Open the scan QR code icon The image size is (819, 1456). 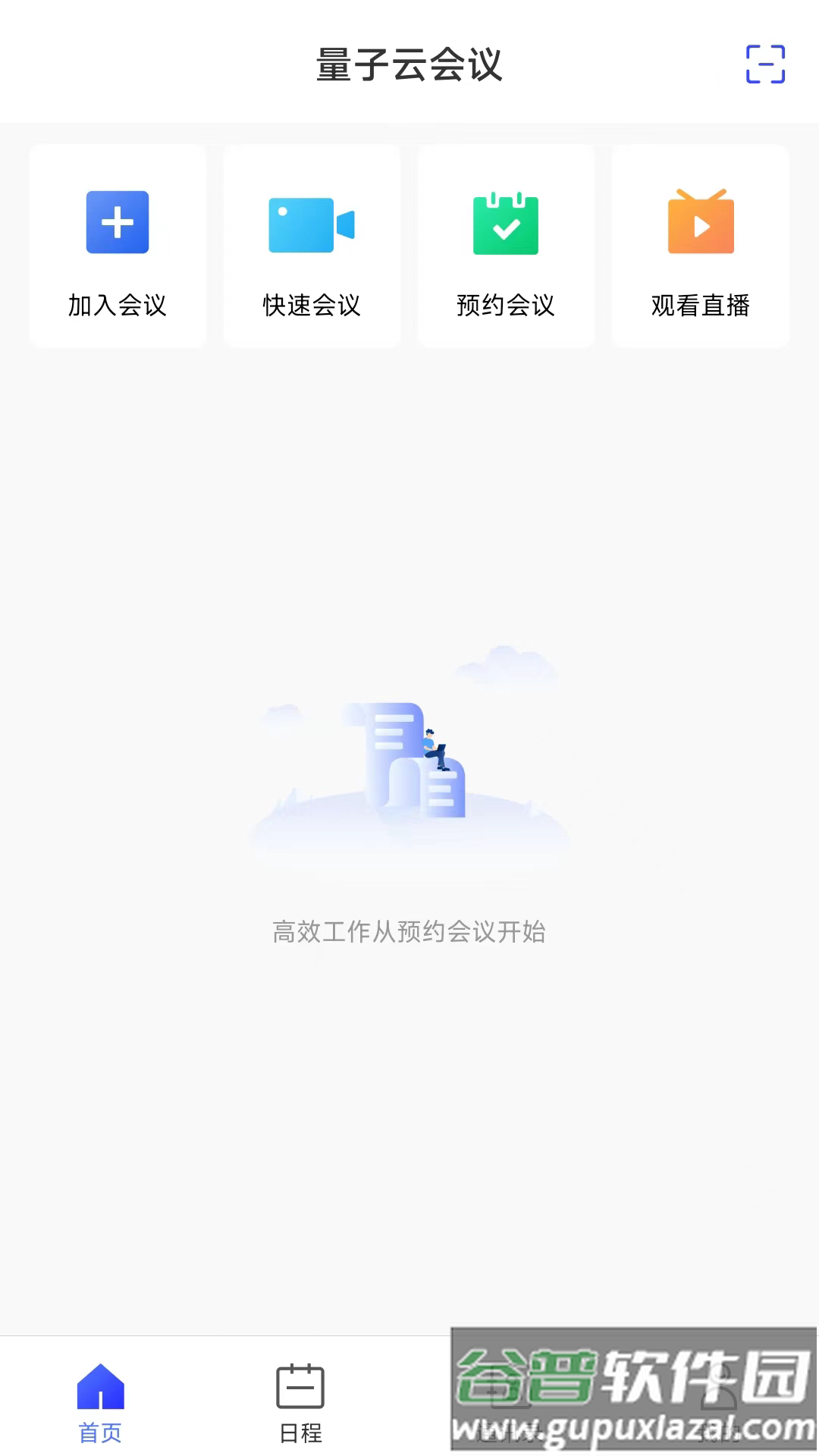764,66
